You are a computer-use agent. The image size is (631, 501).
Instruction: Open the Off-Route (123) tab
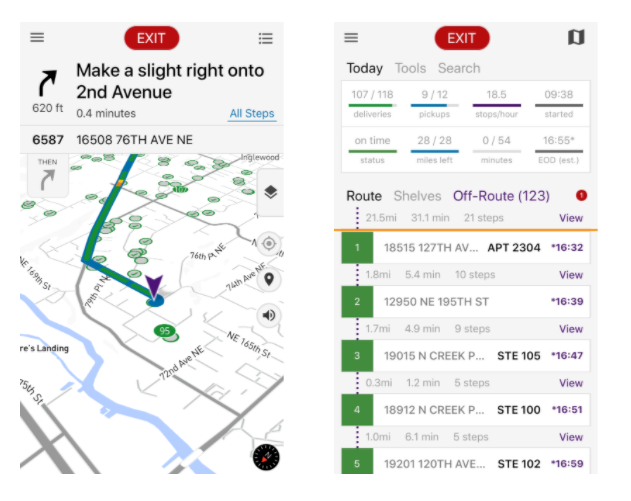(501, 196)
